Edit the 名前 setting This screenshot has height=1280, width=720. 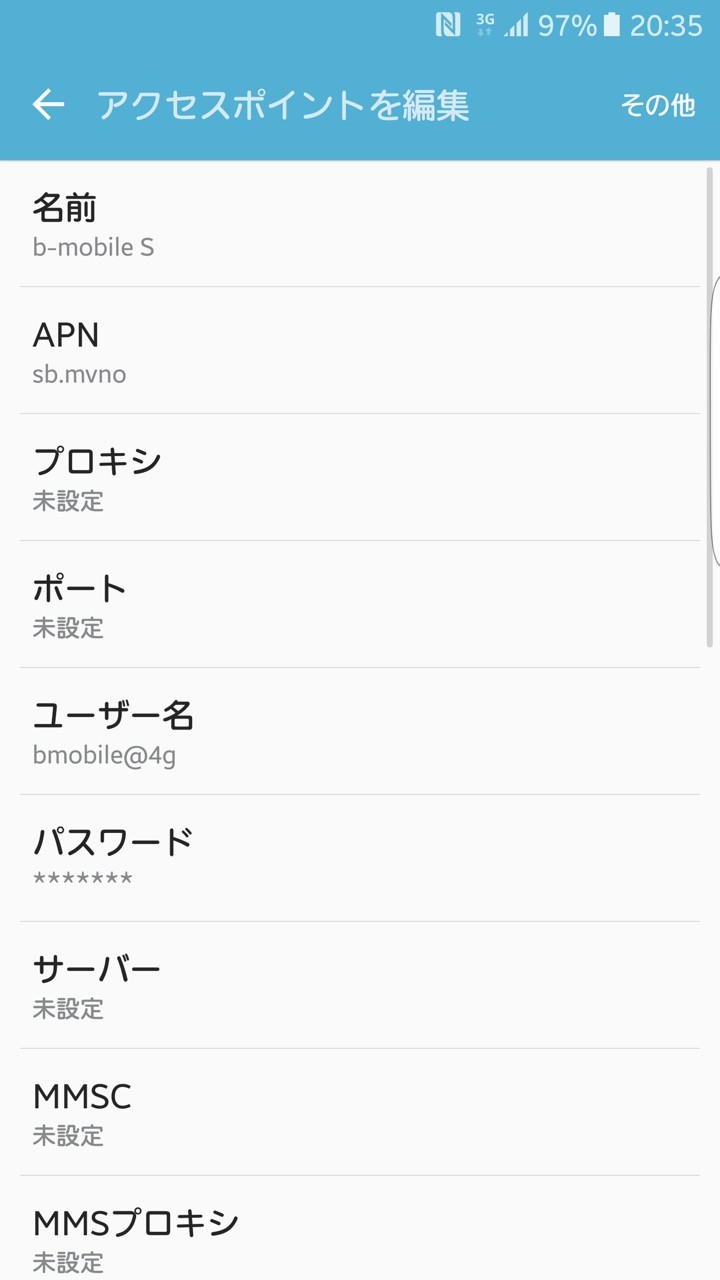coord(360,224)
